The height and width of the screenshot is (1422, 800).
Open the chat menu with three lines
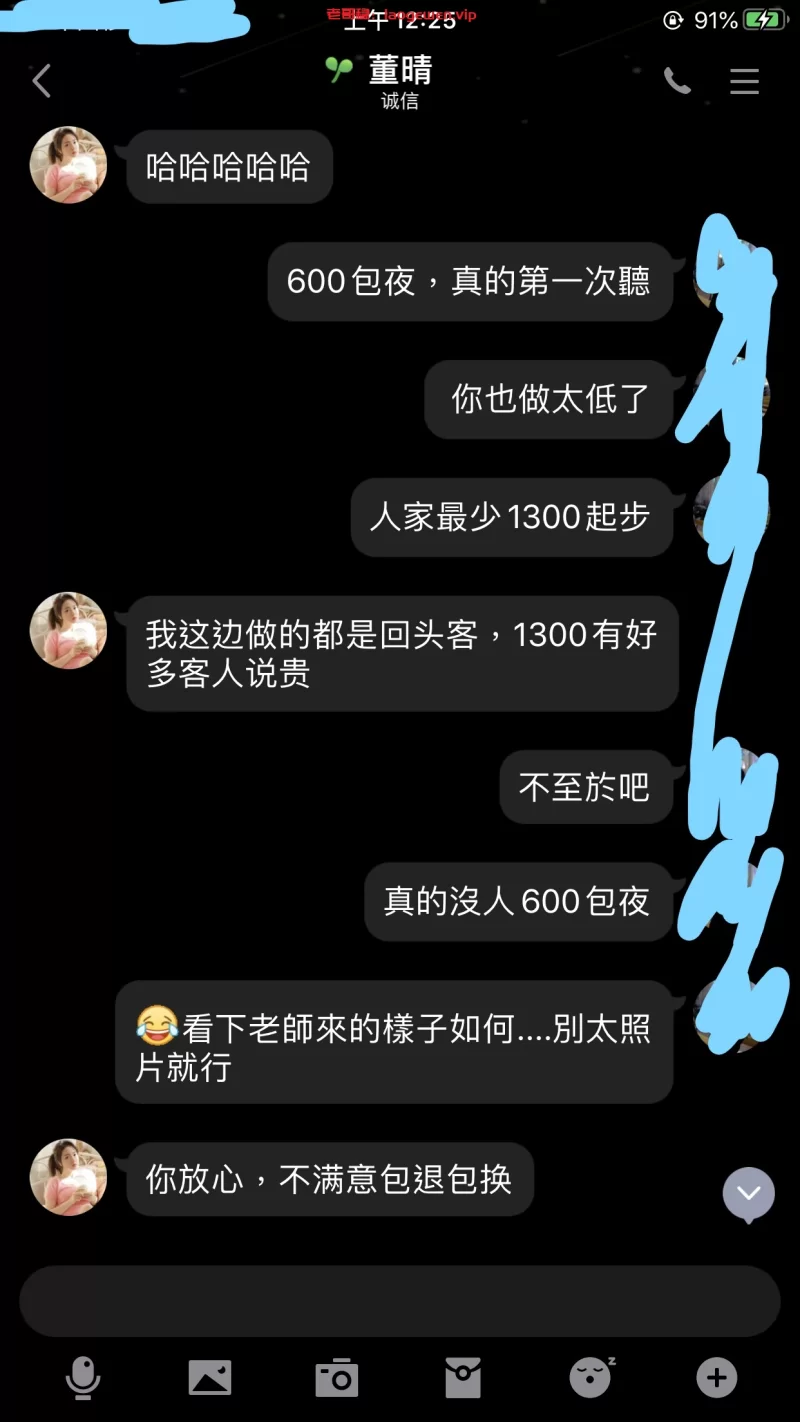pos(744,81)
